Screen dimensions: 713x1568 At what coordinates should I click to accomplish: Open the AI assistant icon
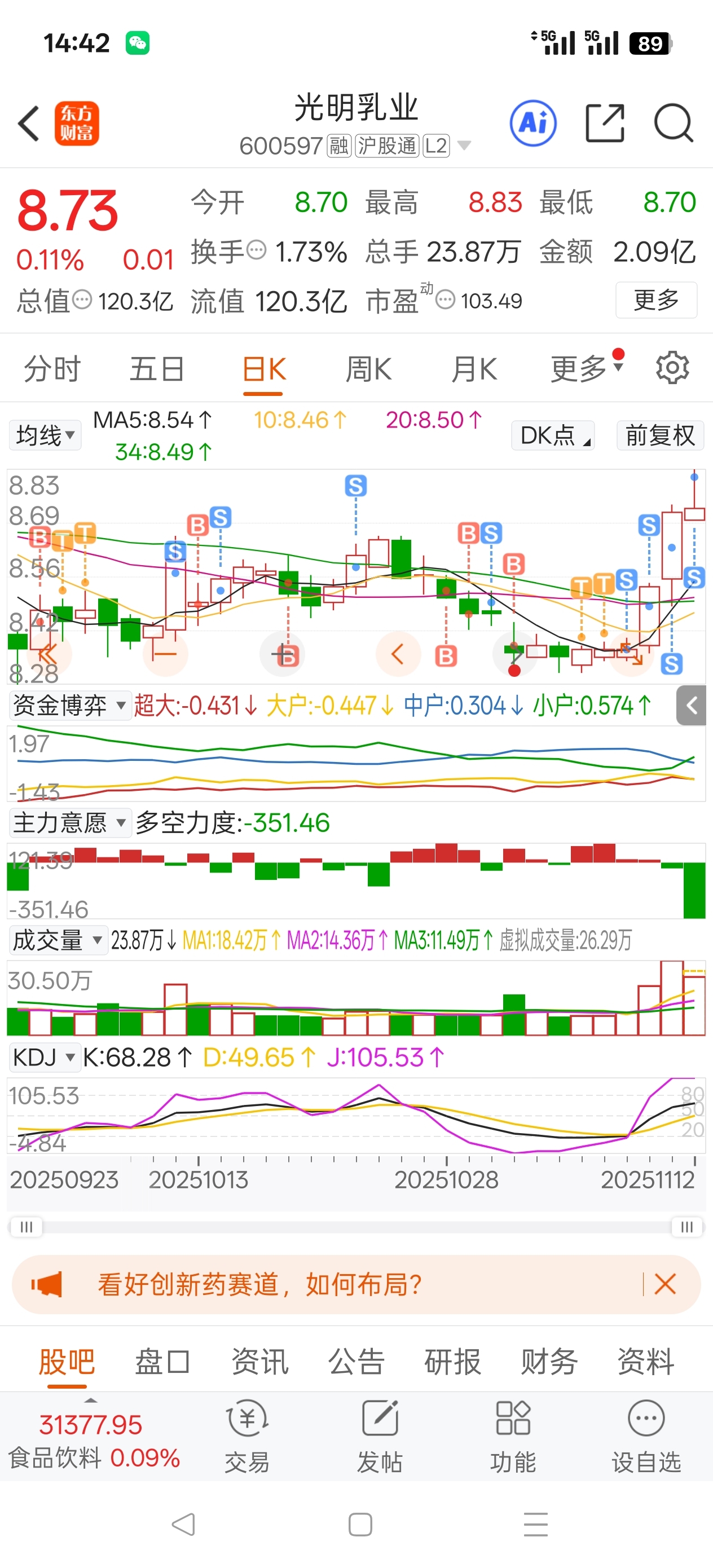[x=532, y=124]
